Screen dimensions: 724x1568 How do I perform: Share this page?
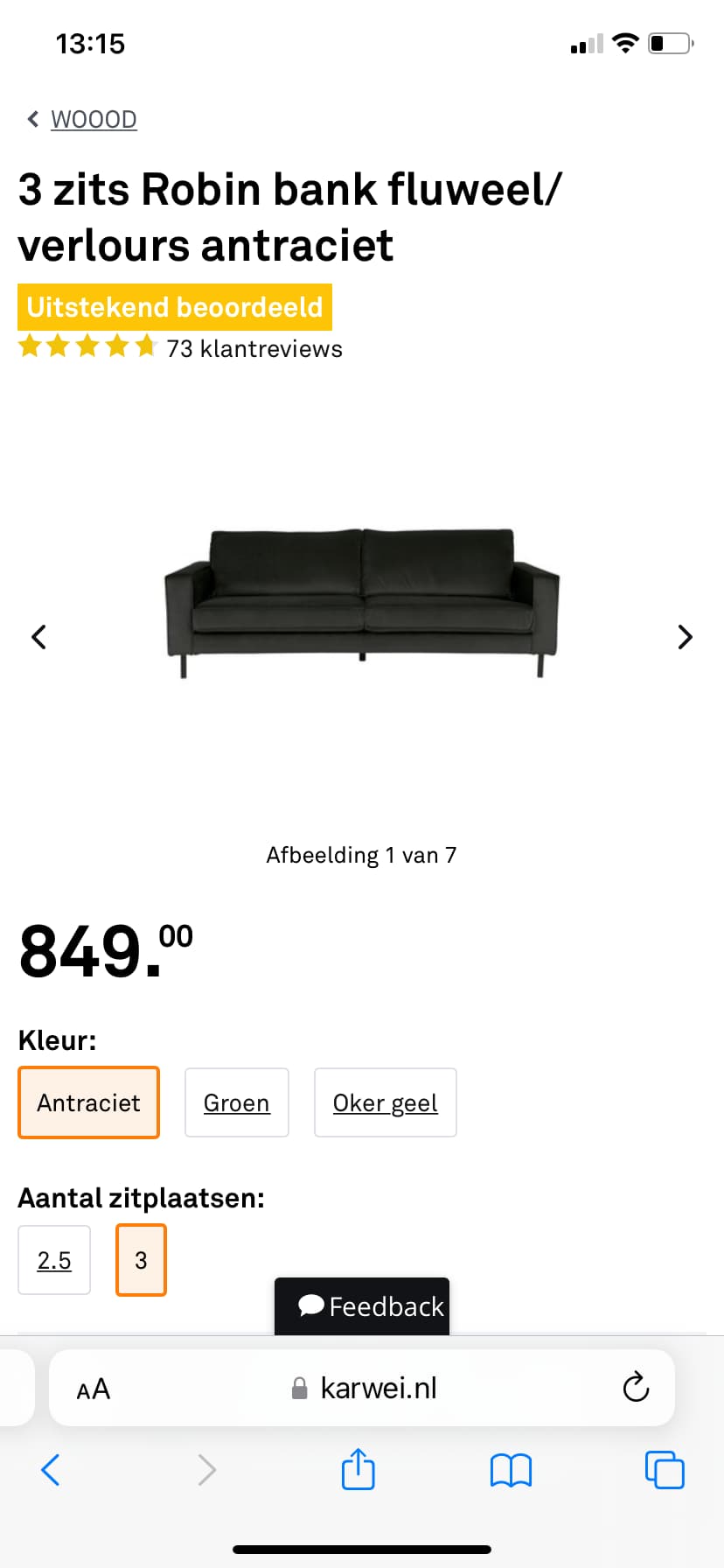[359, 1469]
